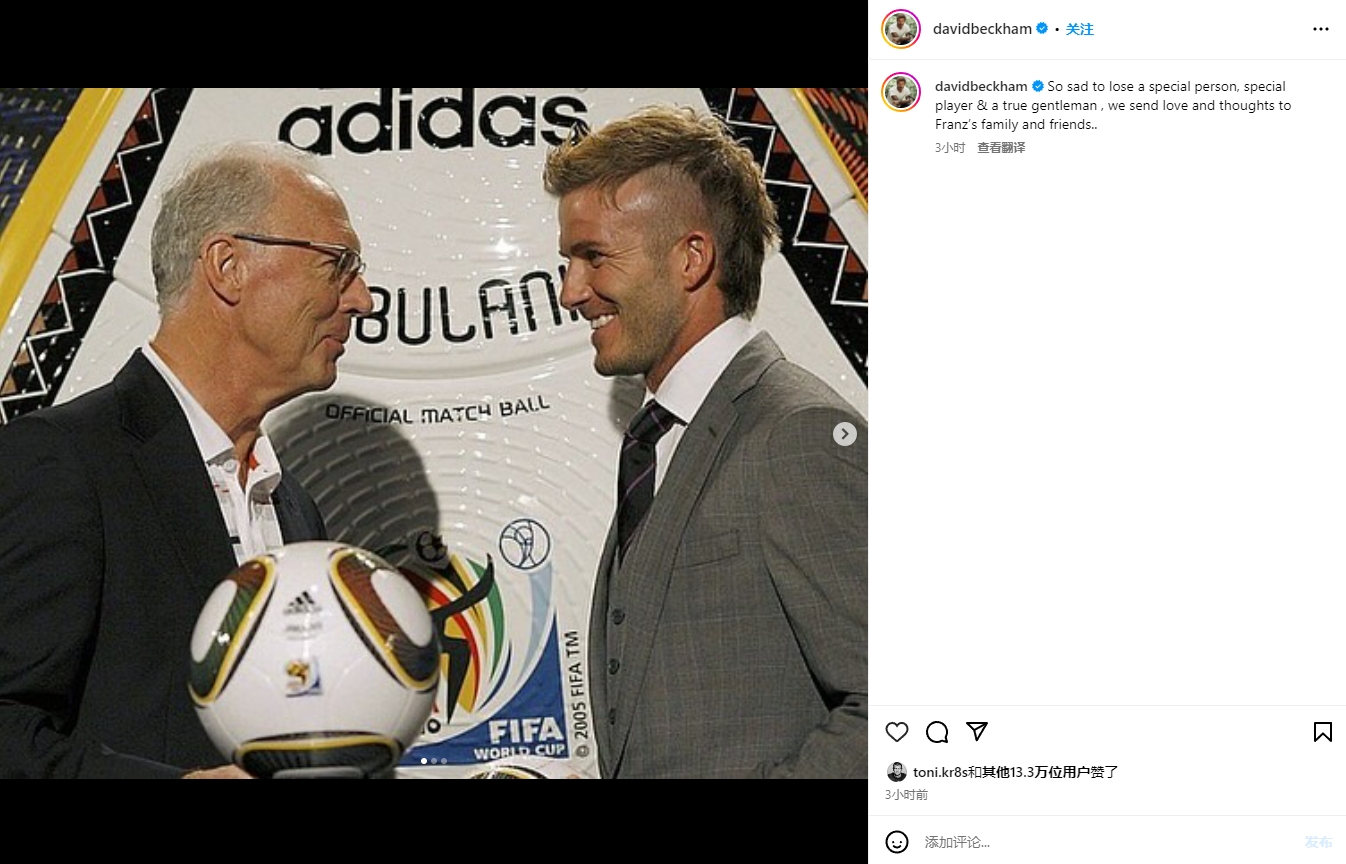Like this post with the heart icon
1346x864 pixels.
tap(897, 732)
